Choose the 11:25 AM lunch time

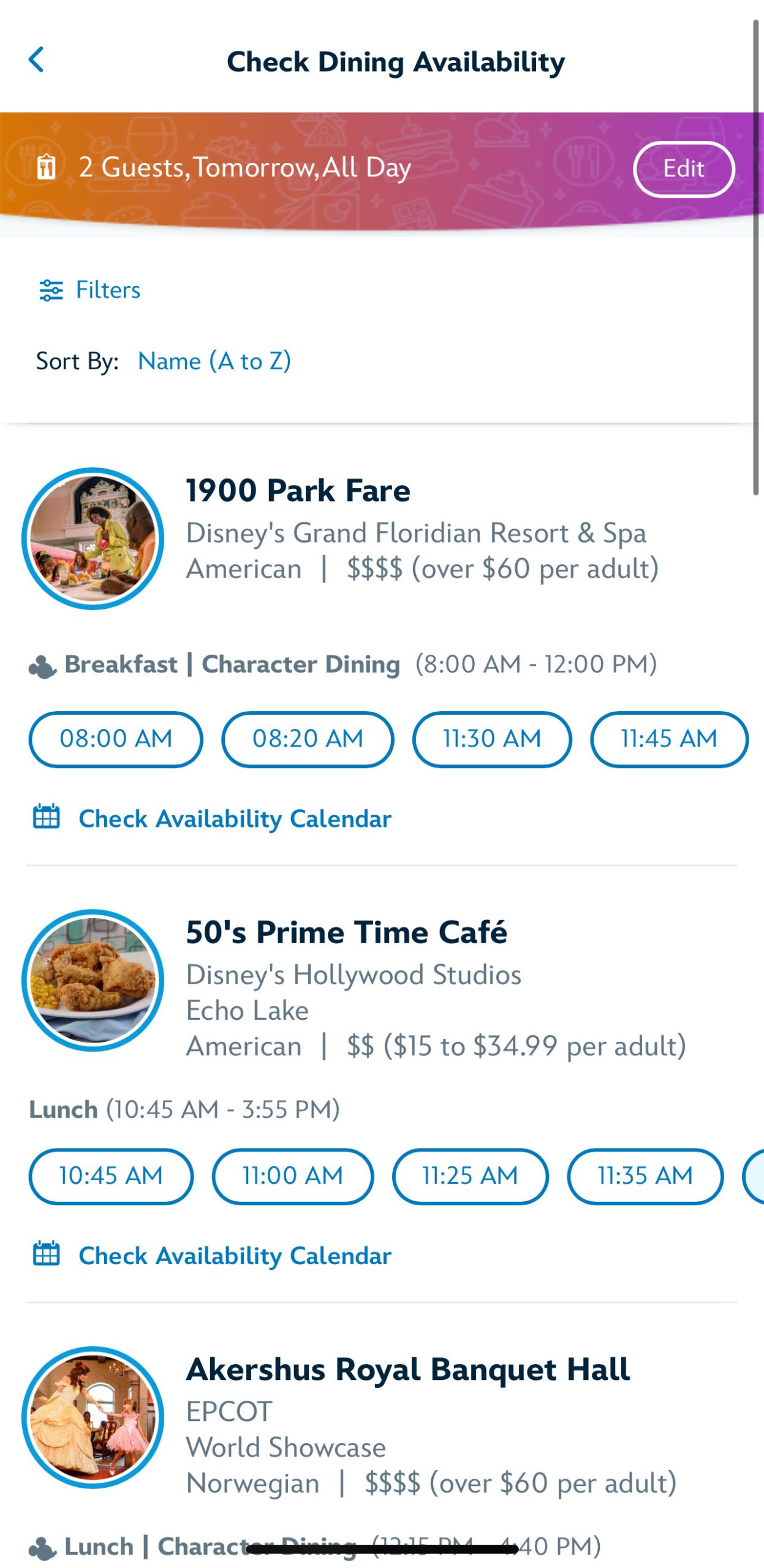(x=470, y=1176)
